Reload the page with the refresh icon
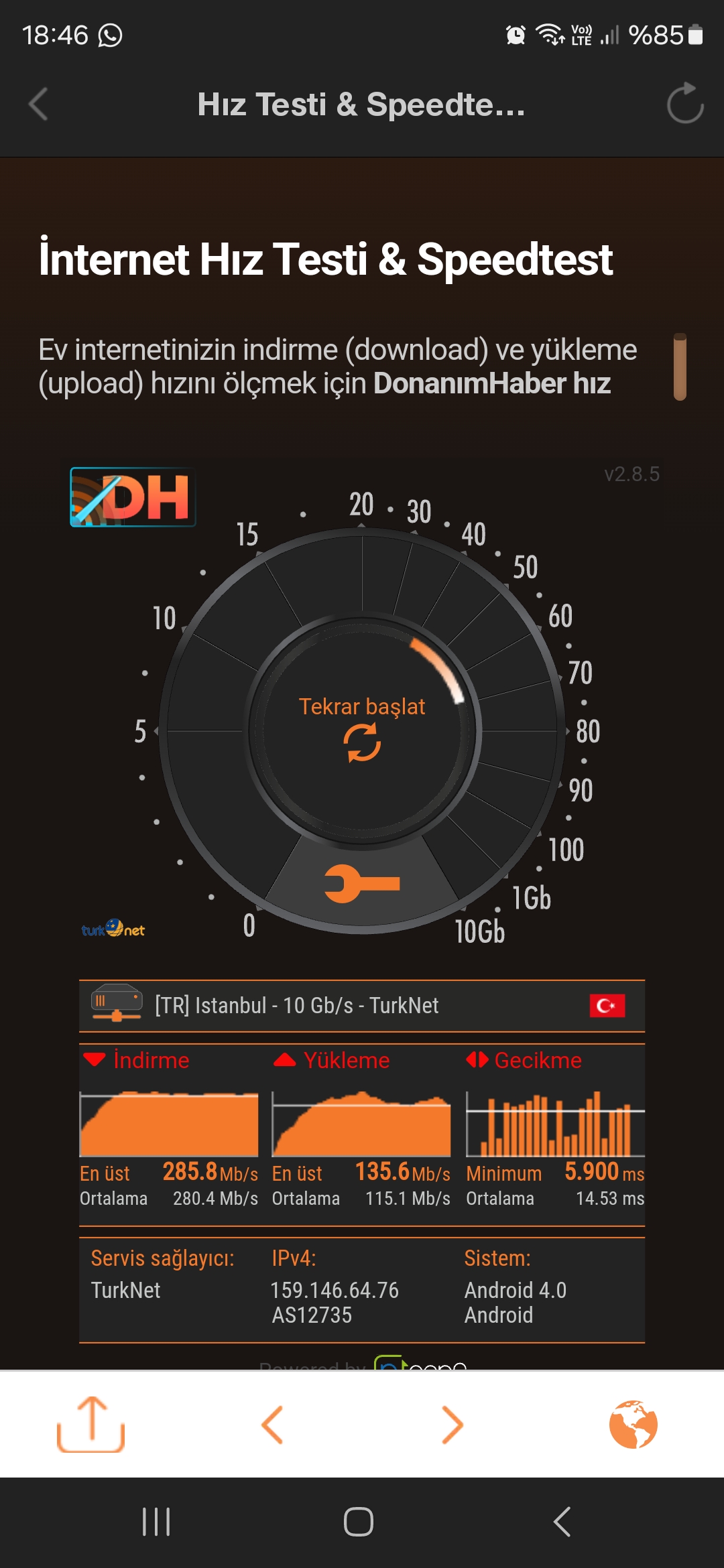724x1568 pixels. (x=685, y=103)
